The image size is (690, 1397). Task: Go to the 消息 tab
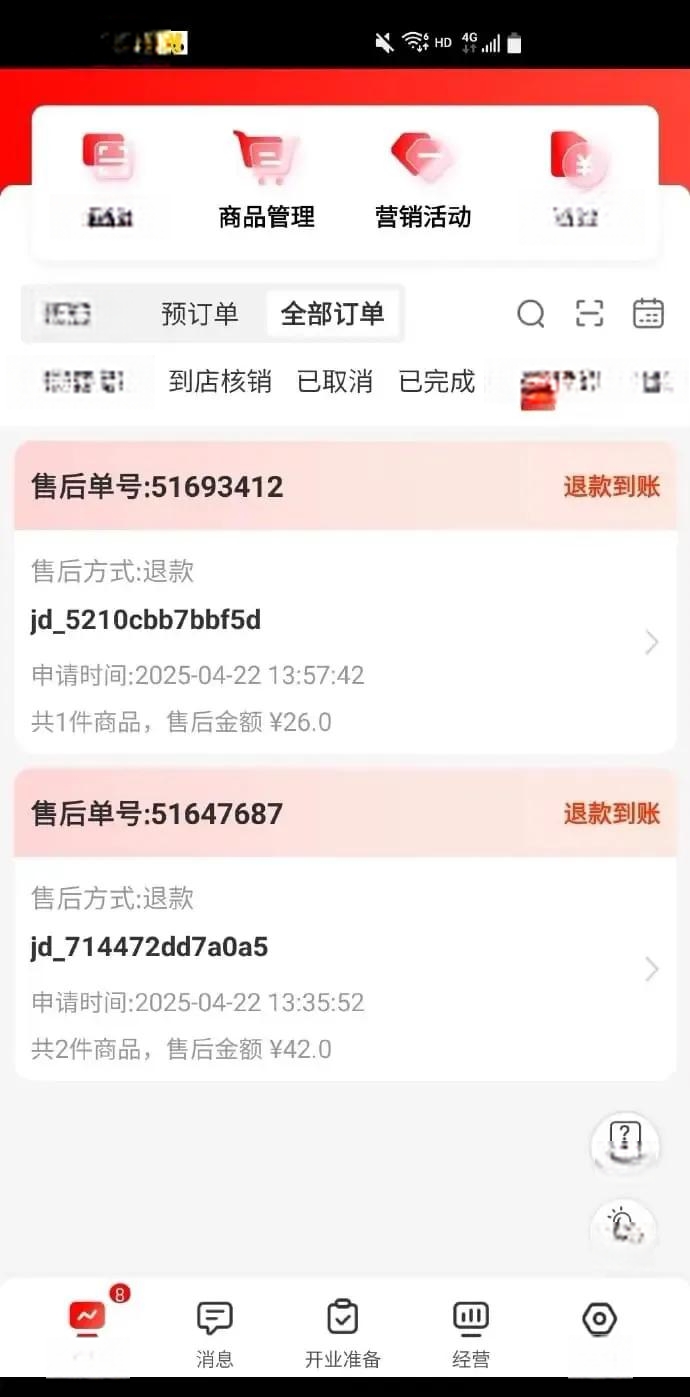[215, 1334]
